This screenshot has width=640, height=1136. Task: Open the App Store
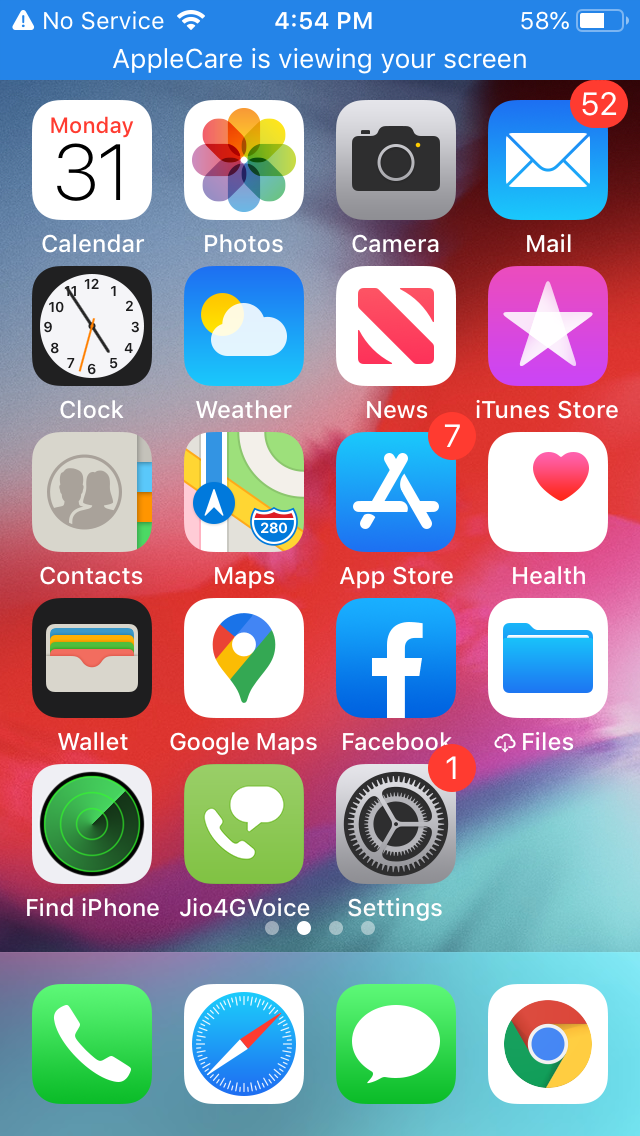tap(396, 492)
